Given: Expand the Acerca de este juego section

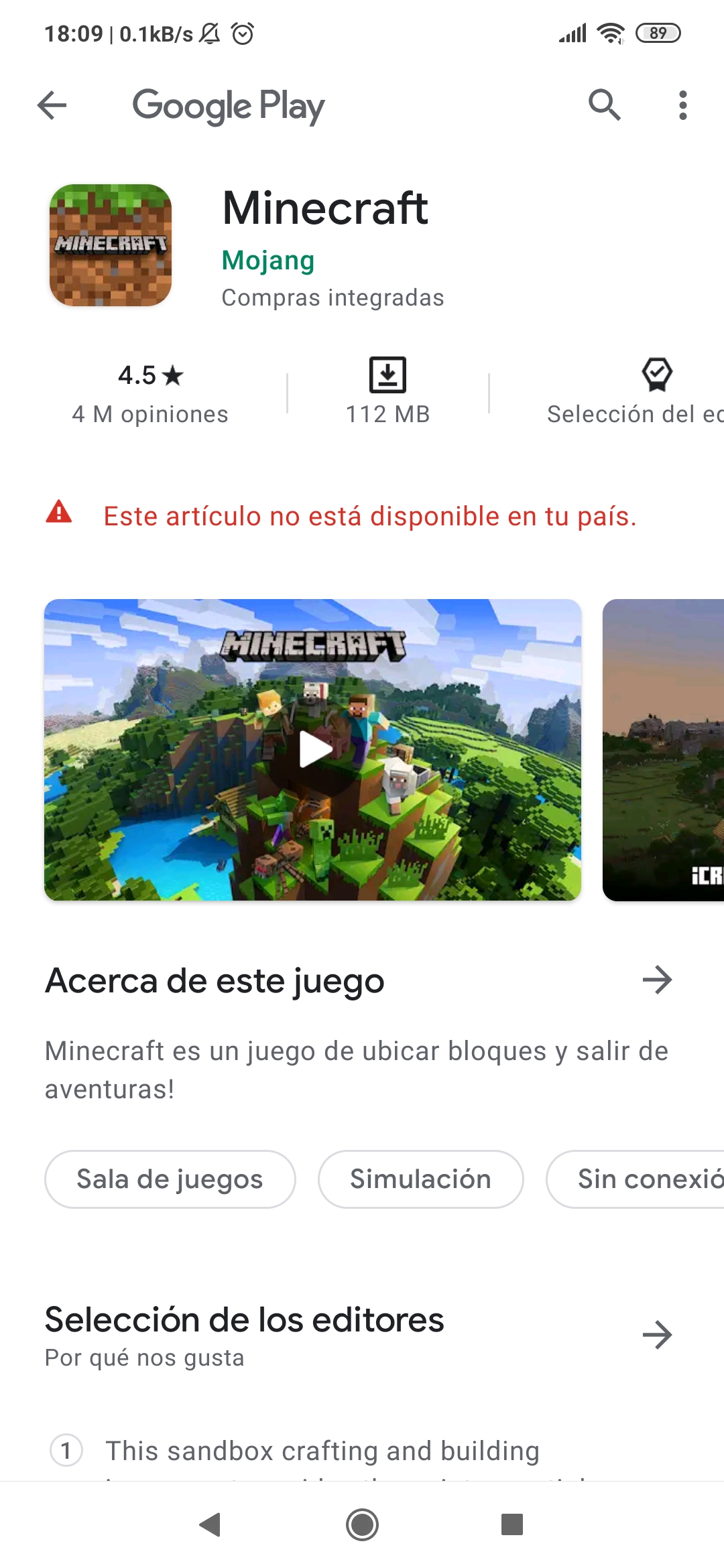Looking at the screenshot, I should [657, 980].
